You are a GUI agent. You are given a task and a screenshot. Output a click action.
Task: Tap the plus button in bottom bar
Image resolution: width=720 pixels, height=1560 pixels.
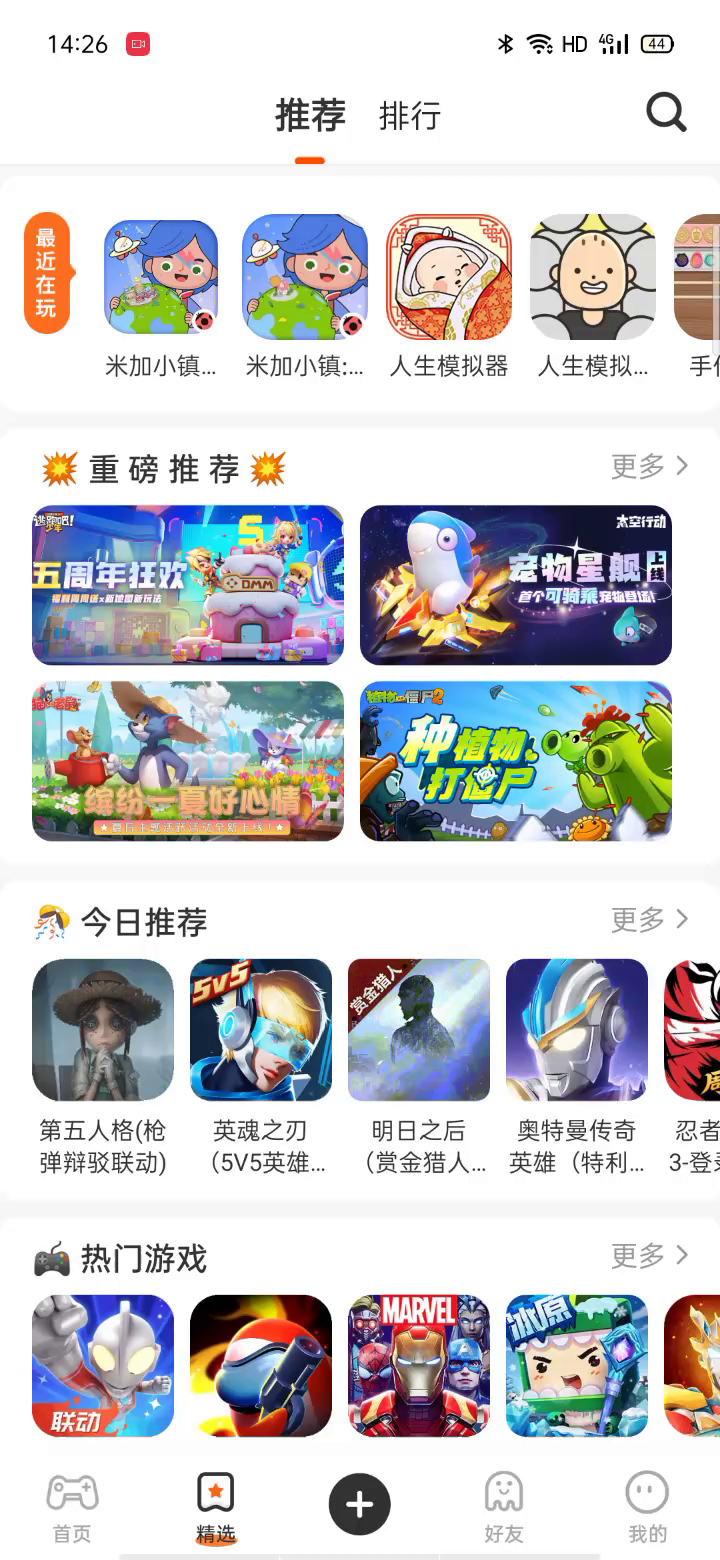pos(360,1504)
